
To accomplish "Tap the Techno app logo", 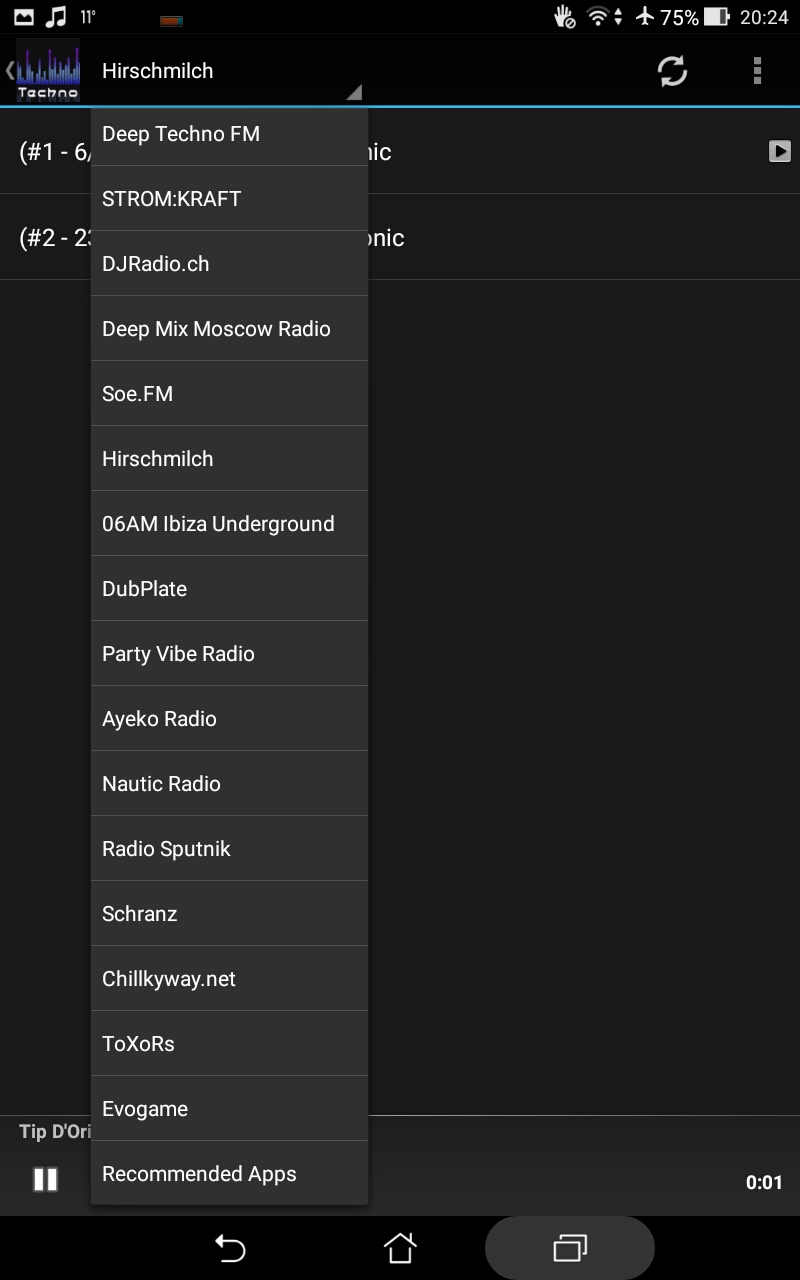I will pos(48,71).
